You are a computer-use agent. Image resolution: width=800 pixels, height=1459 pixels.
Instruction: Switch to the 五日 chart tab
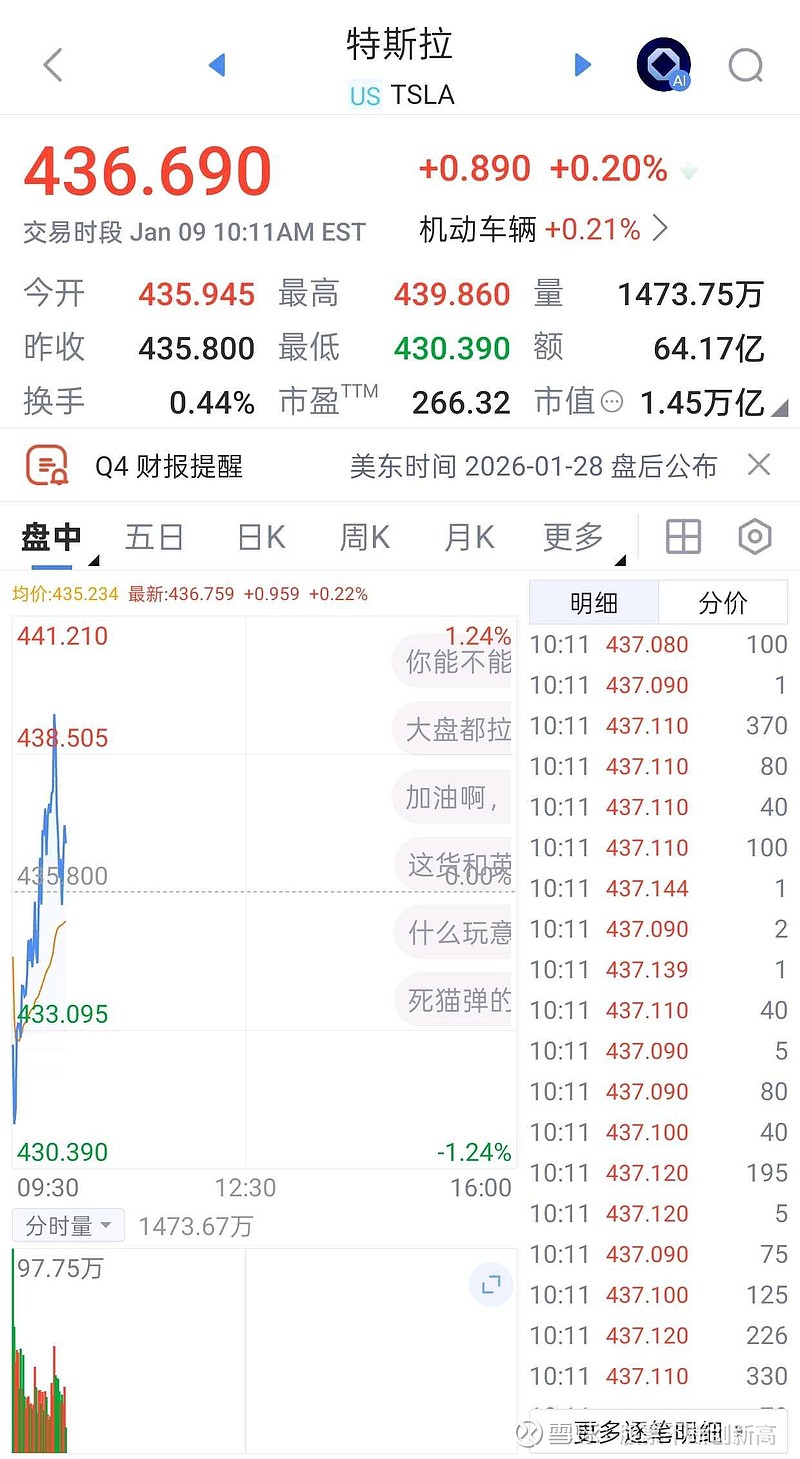(154, 536)
